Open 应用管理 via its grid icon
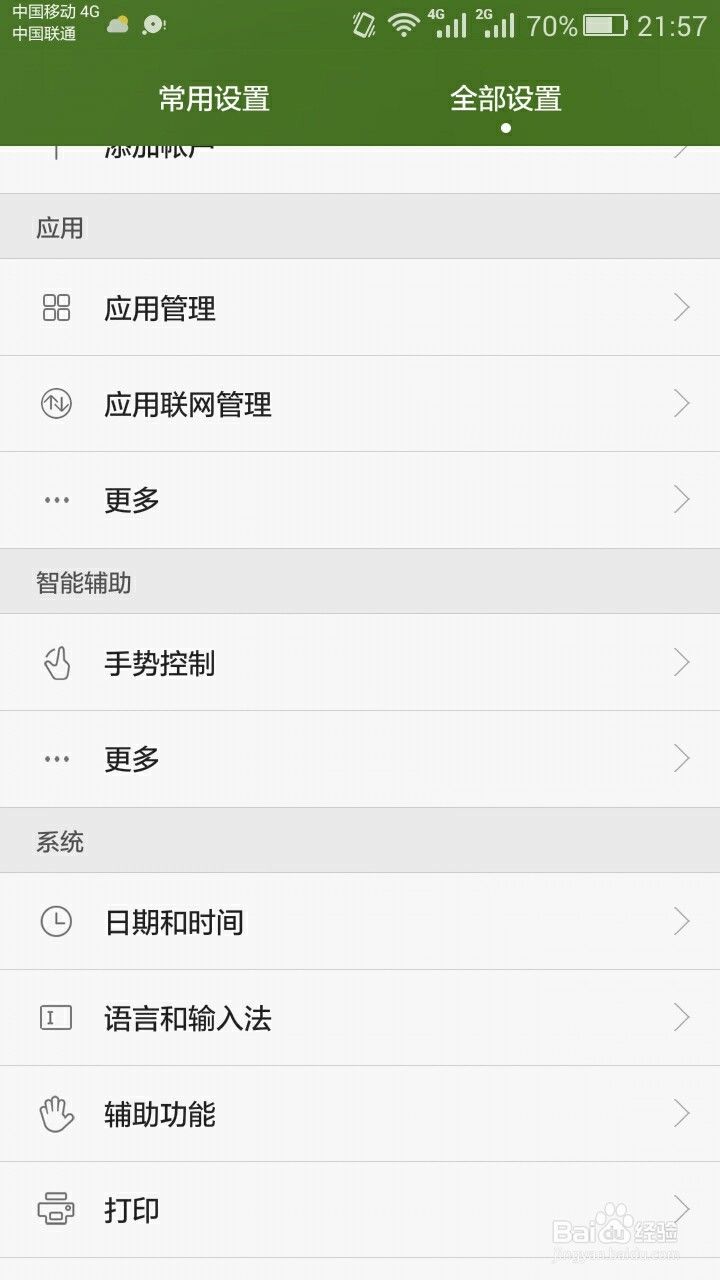 (57, 307)
